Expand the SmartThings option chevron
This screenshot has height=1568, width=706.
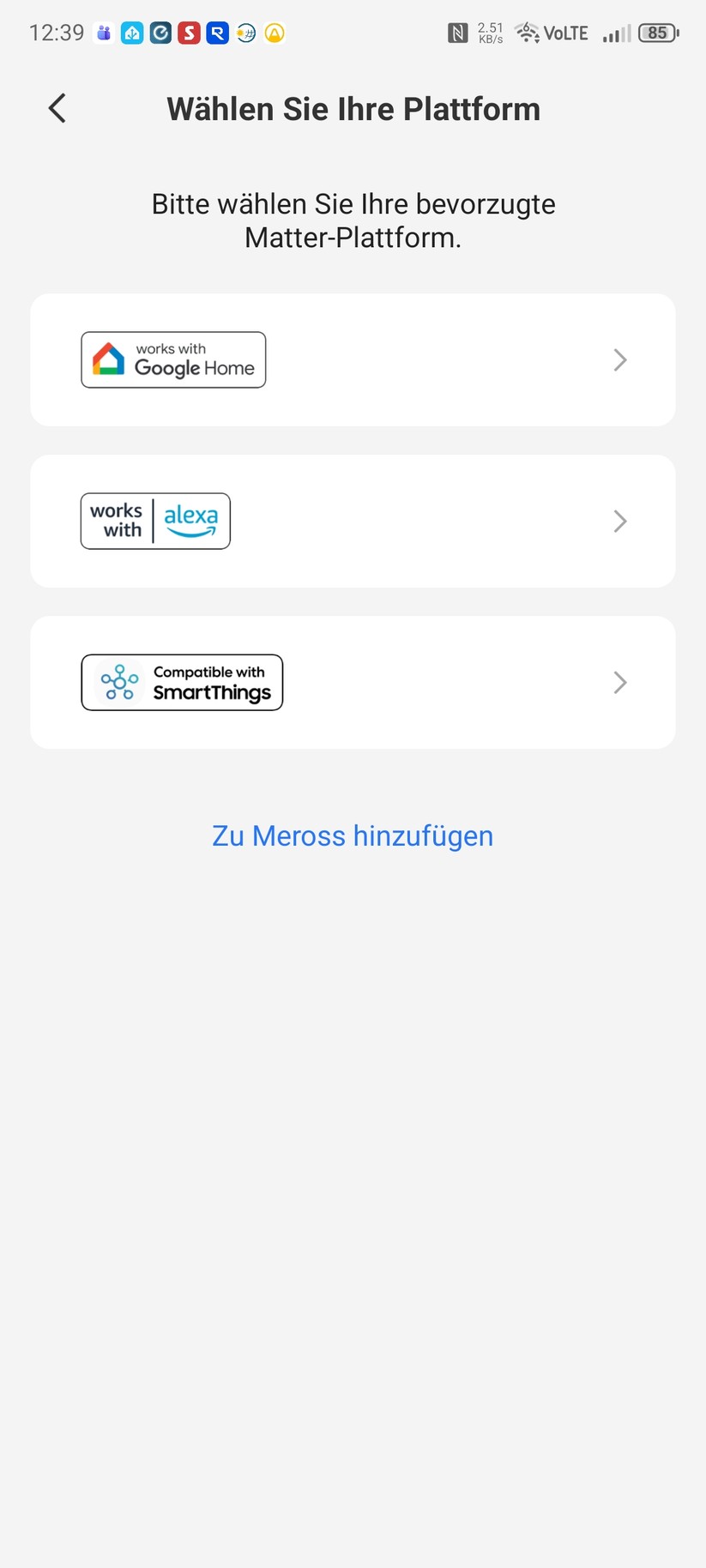(619, 682)
